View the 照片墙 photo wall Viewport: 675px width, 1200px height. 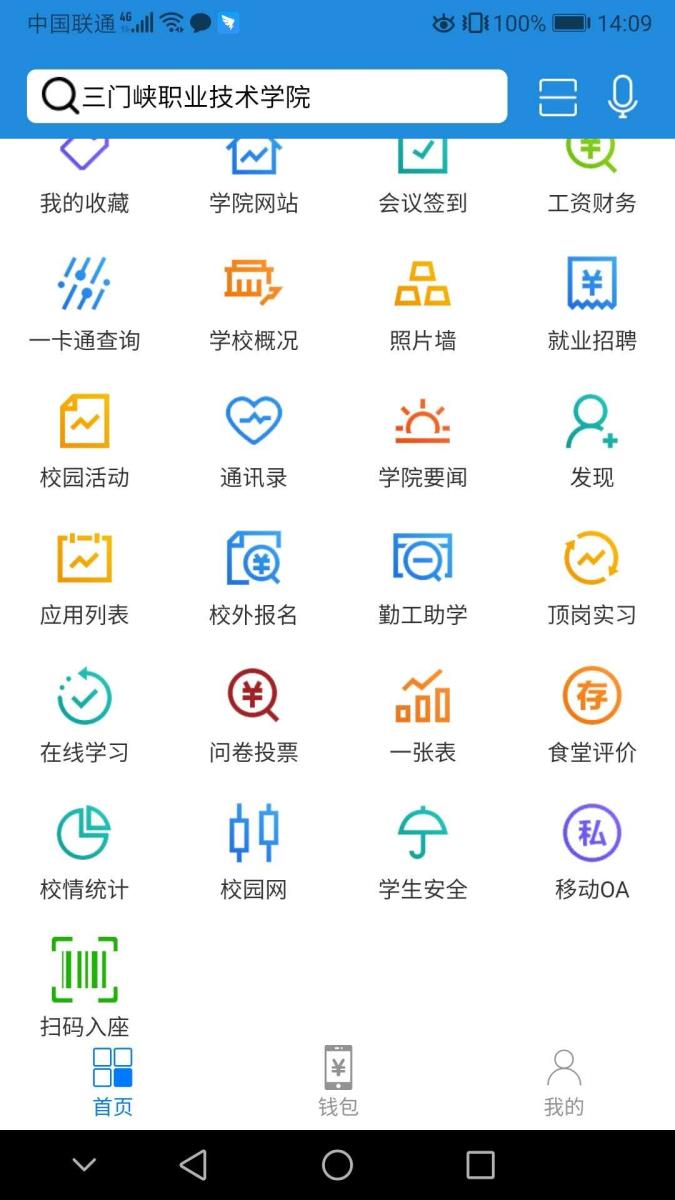coord(422,304)
